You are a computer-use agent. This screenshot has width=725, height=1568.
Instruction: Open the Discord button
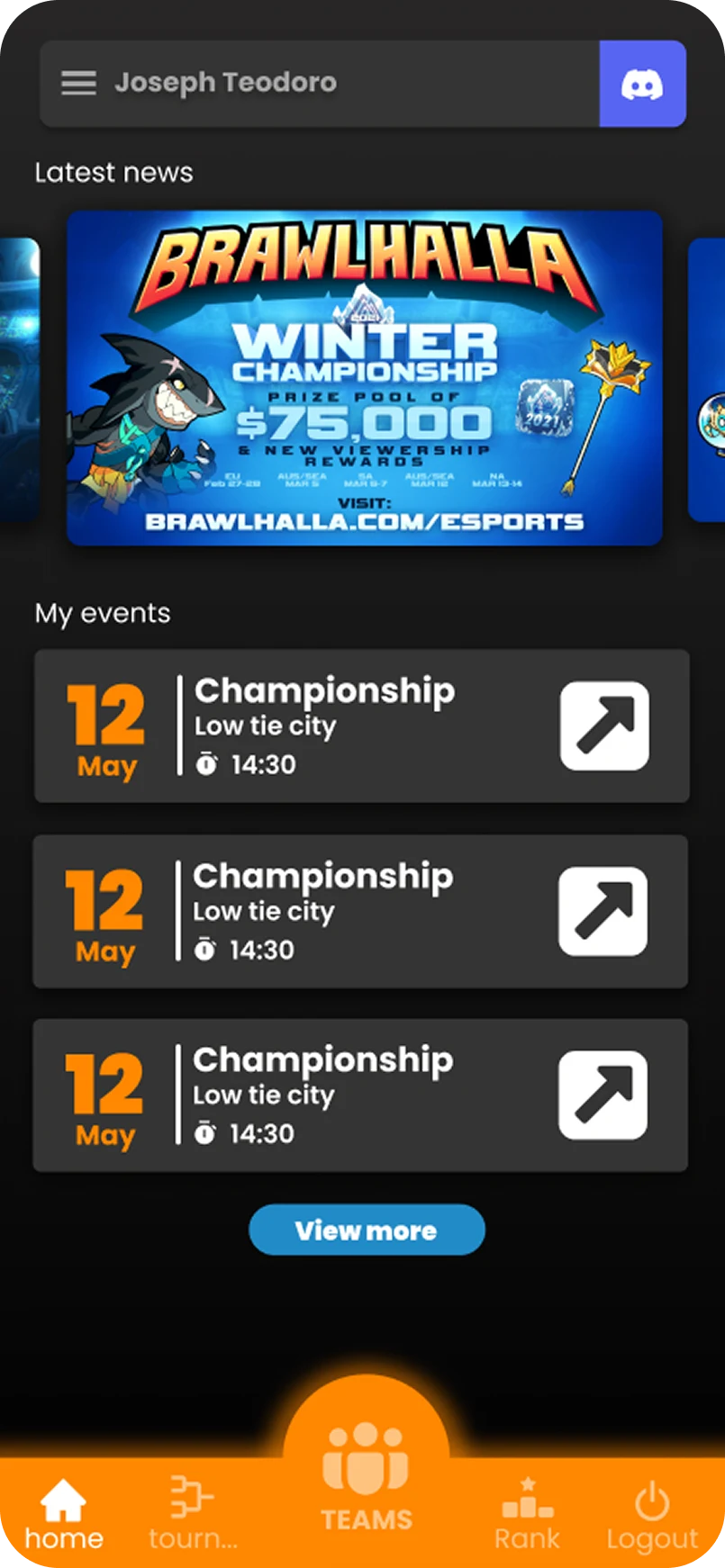pos(642,84)
